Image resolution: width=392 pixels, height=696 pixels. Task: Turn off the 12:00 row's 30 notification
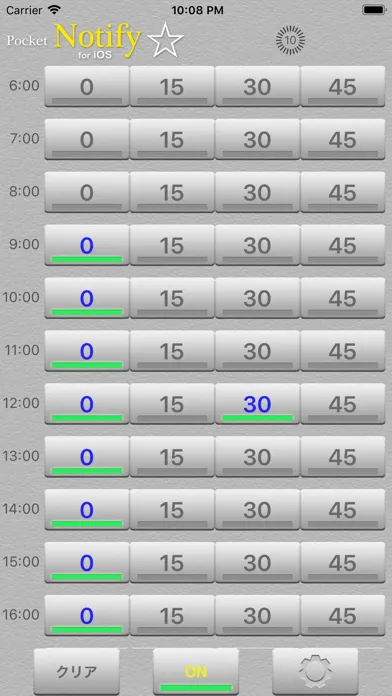pyautogui.click(x=257, y=403)
